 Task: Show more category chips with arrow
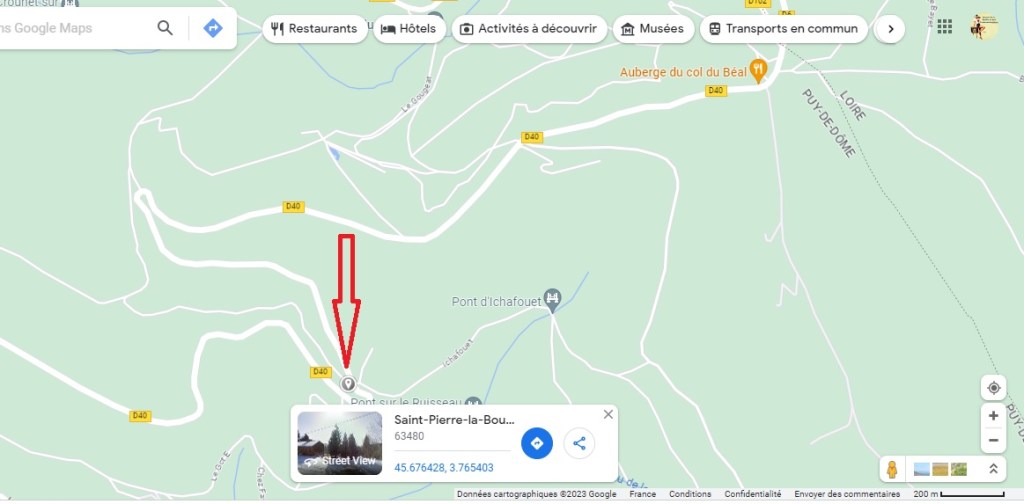pyautogui.click(x=890, y=29)
